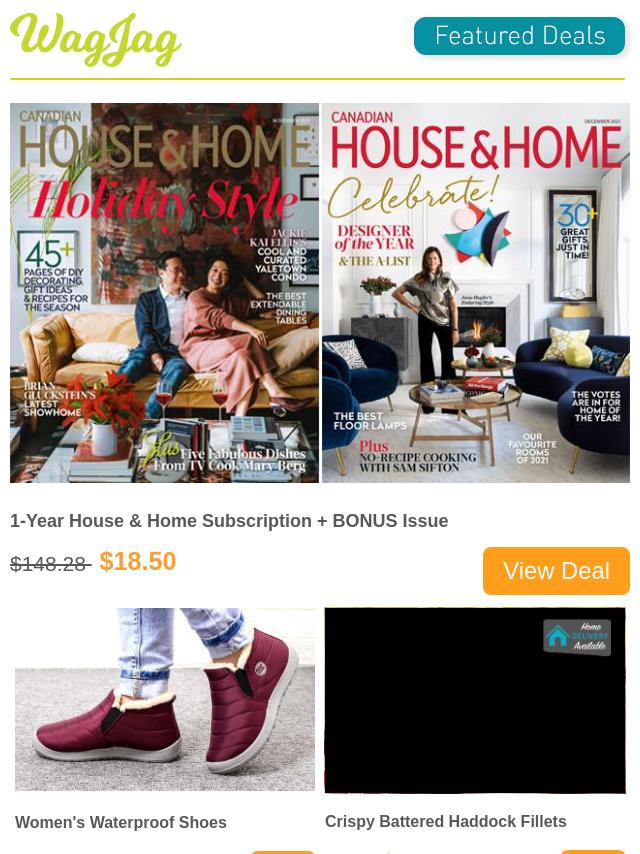Open the WagJag logo link
640x854 pixels.
[x=96, y=40]
